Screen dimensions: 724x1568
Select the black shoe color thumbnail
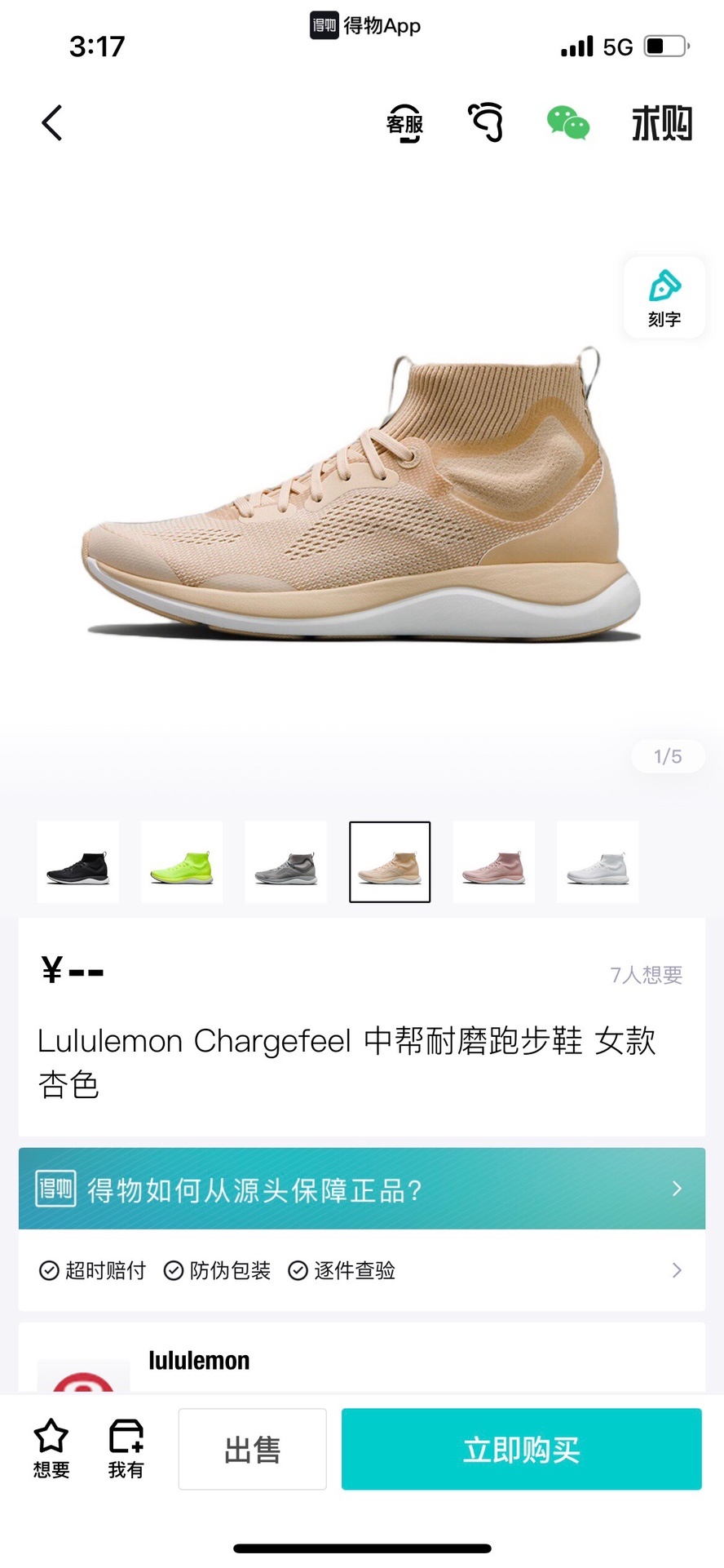pos(78,862)
